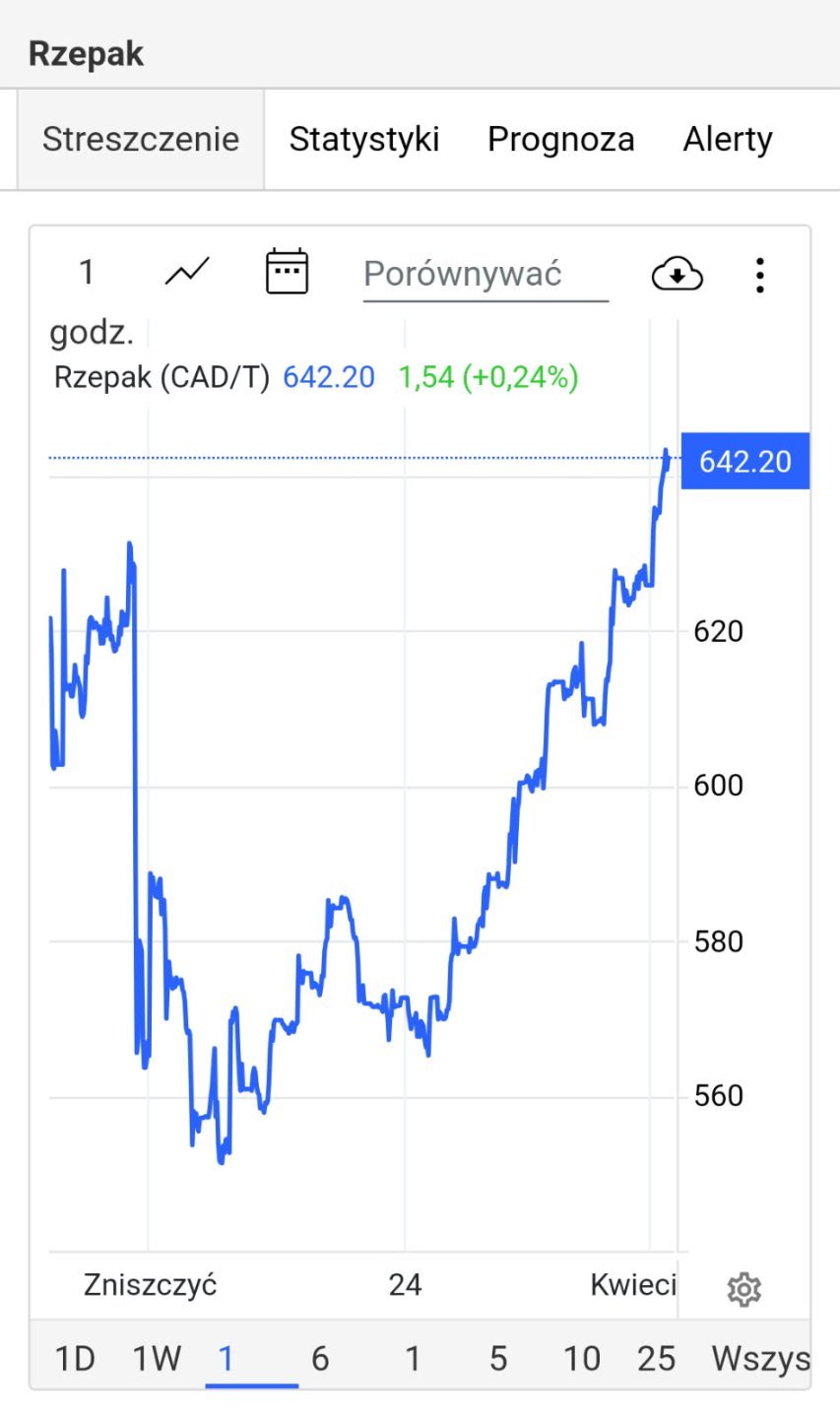Open the calendar date picker

(x=287, y=272)
